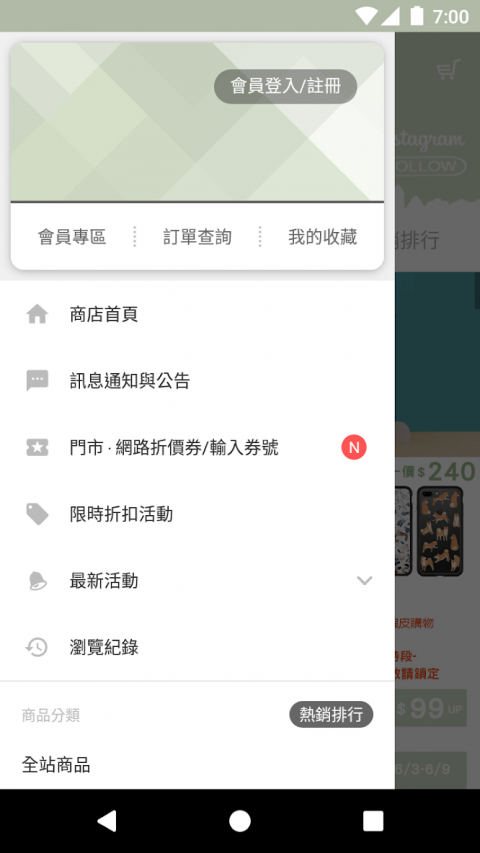This screenshot has height=853, width=480.
Task: Open 我的收藏 favorites
Action: click(322, 237)
